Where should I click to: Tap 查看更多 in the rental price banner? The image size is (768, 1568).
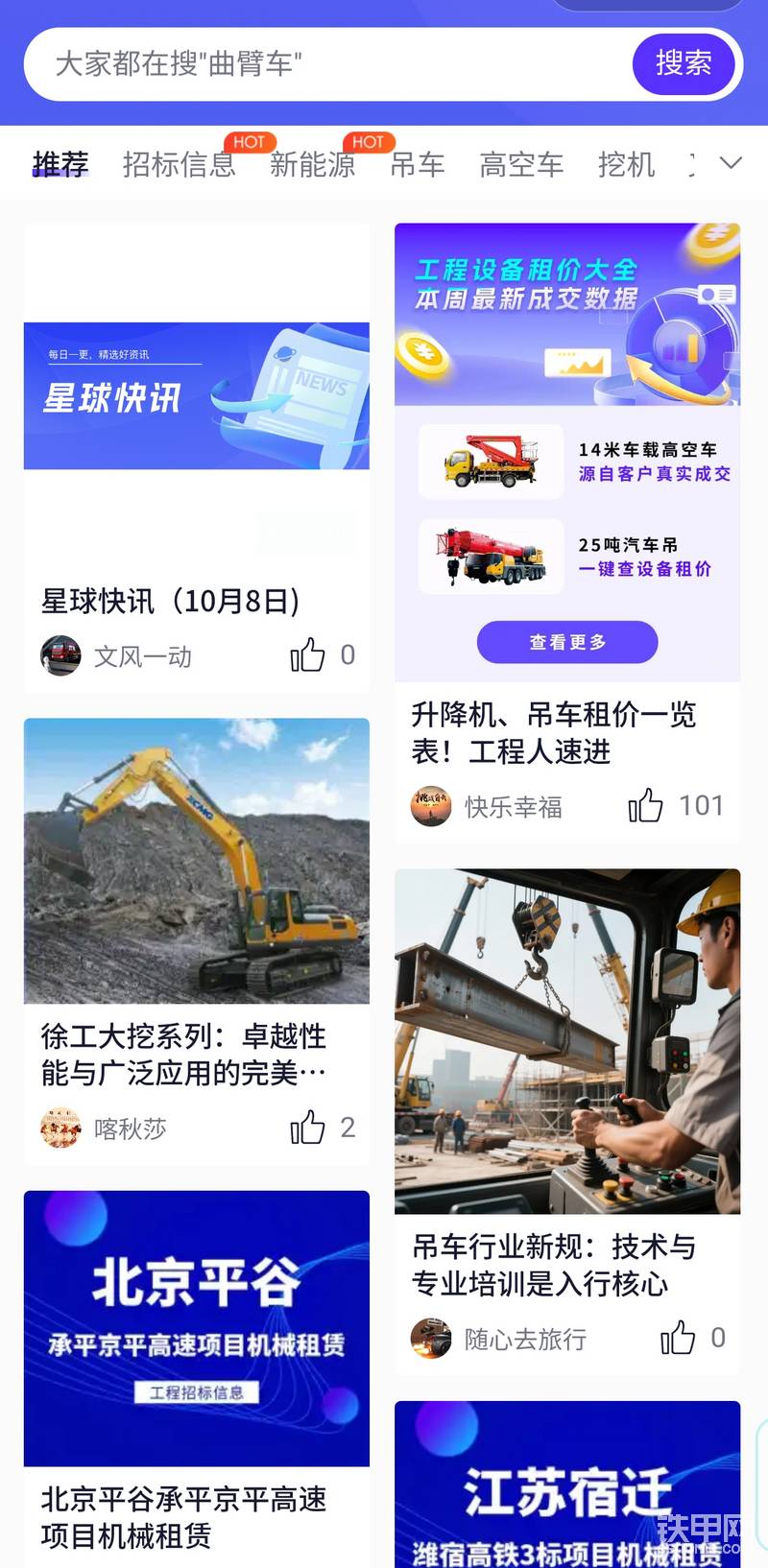[x=567, y=642]
